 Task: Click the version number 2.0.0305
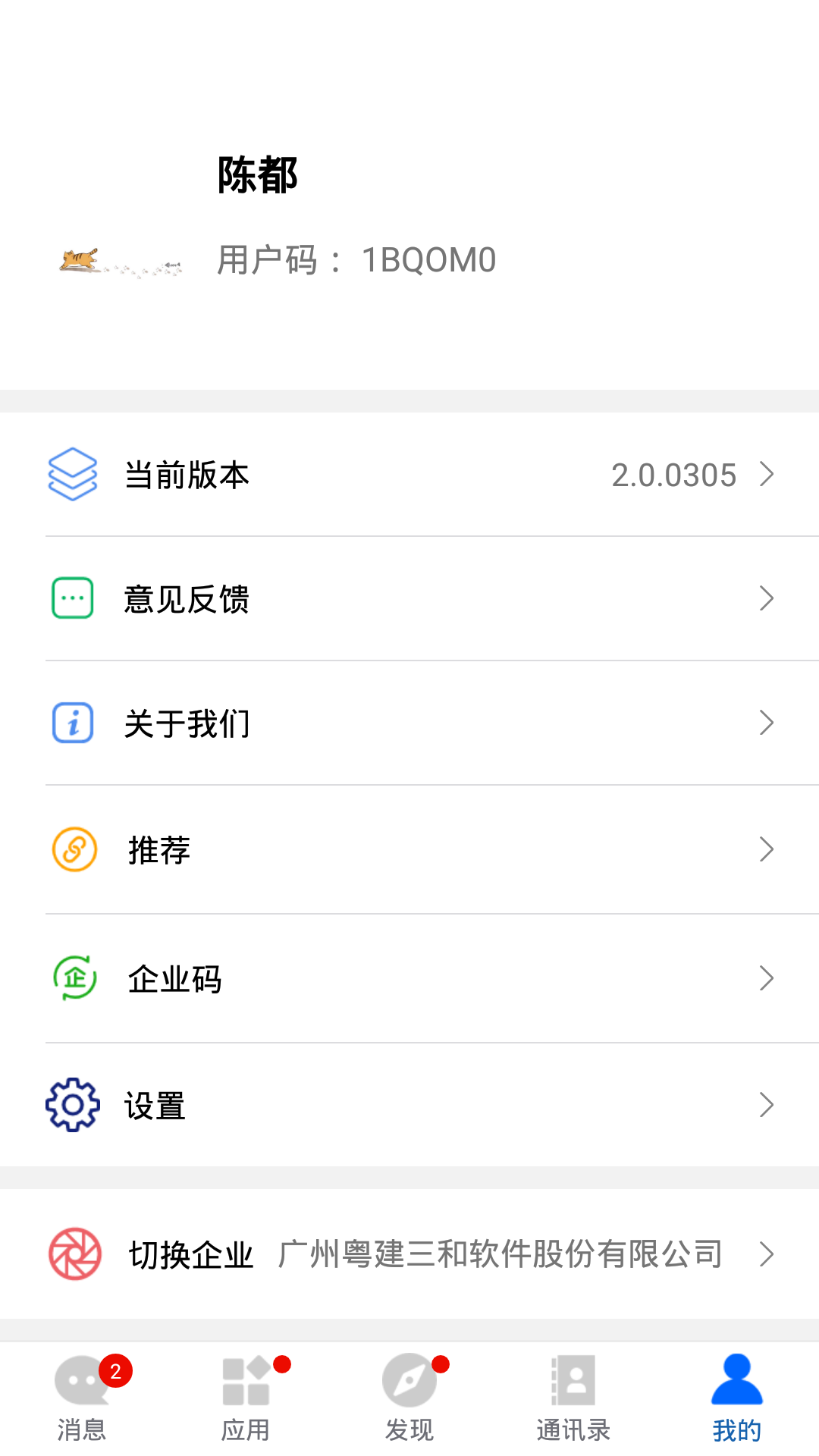click(673, 475)
